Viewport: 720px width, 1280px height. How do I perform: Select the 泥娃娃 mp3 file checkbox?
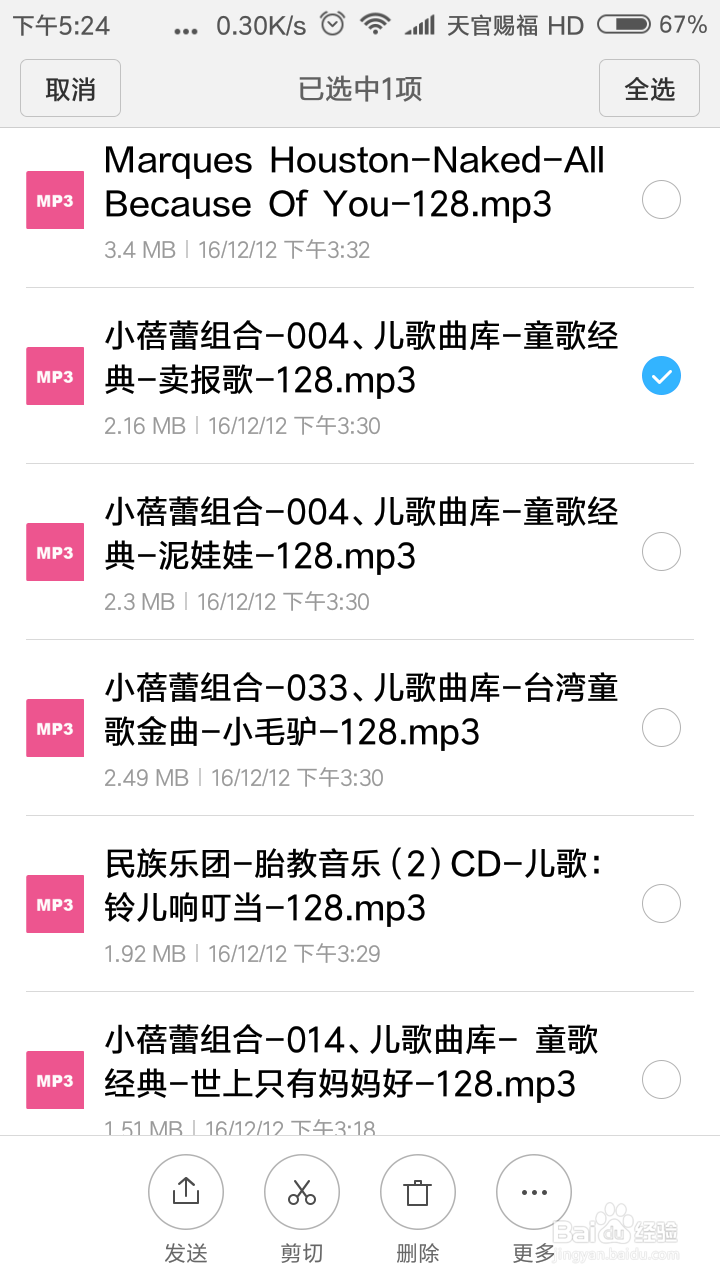tap(661, 552)
